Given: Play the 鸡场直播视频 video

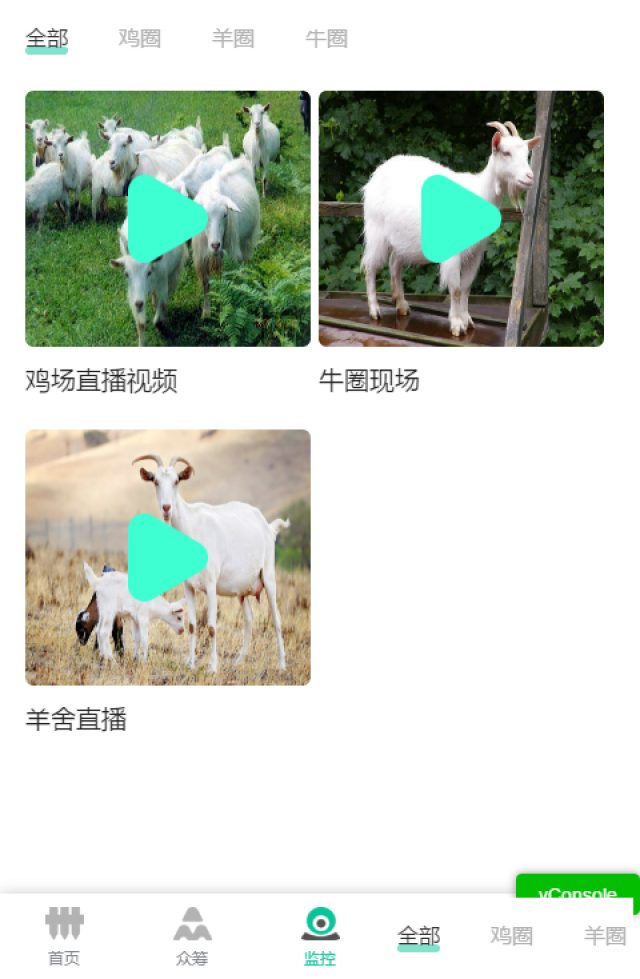Looking at the screenshot, I should pyautogui.click(x=167, y=219).
